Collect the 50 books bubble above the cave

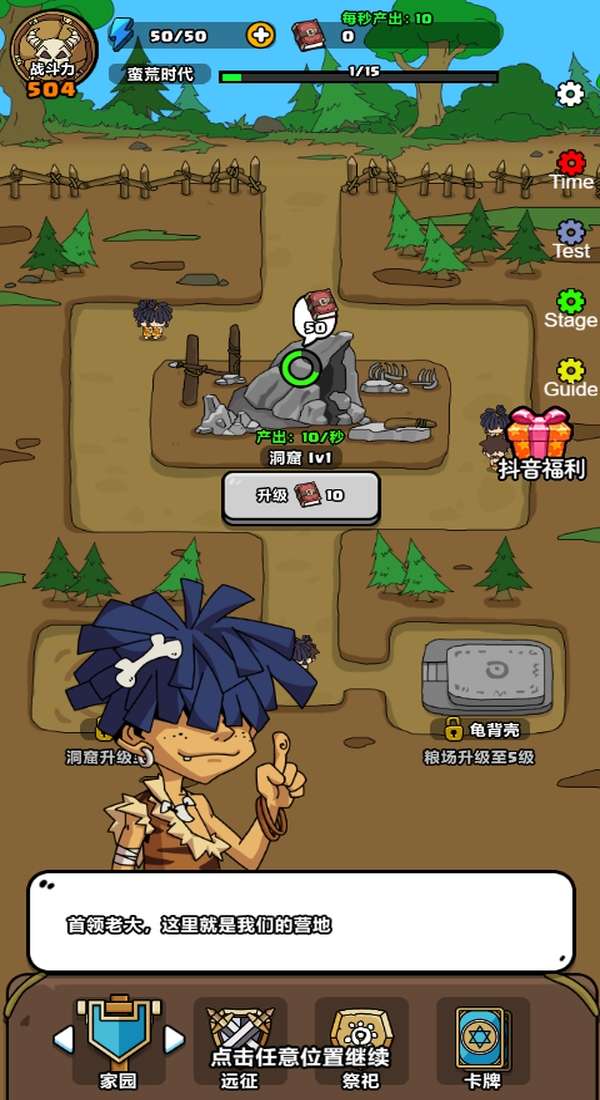click(317, 312)
